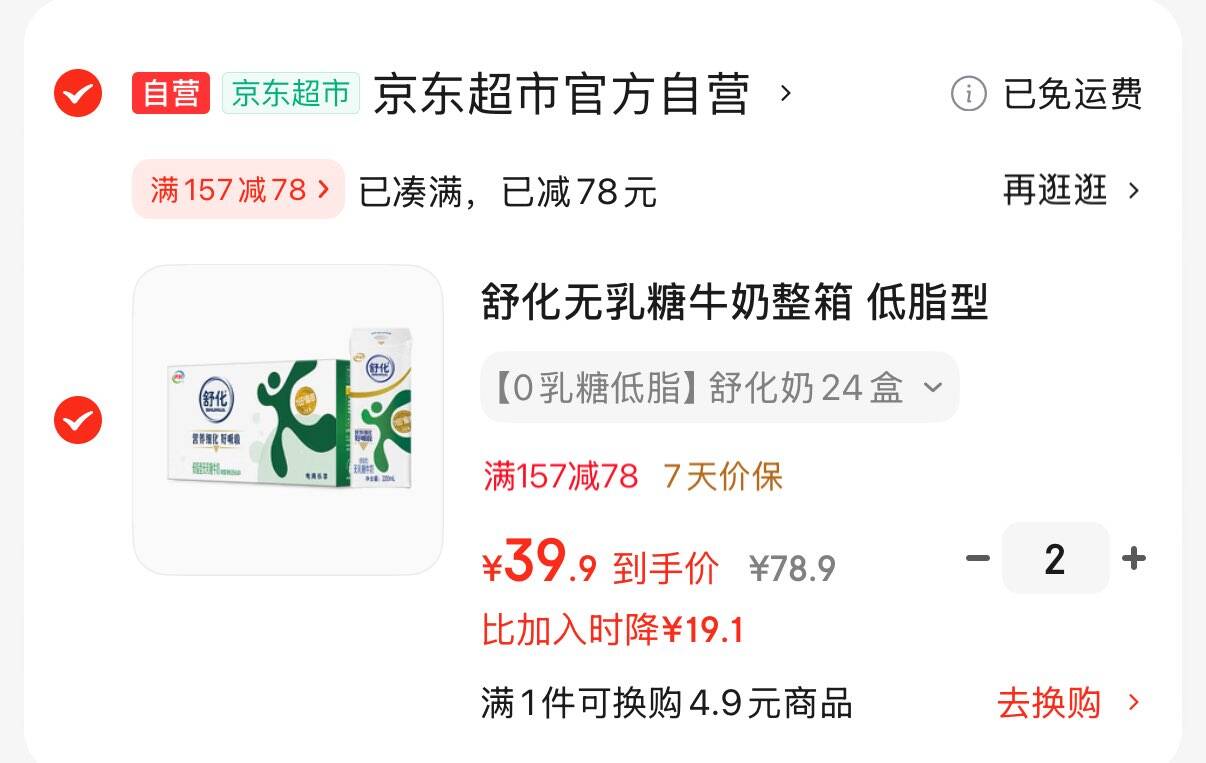Open the 满157减78 promotion tag
Screen dimensions: 1206x763
point(238,189)
